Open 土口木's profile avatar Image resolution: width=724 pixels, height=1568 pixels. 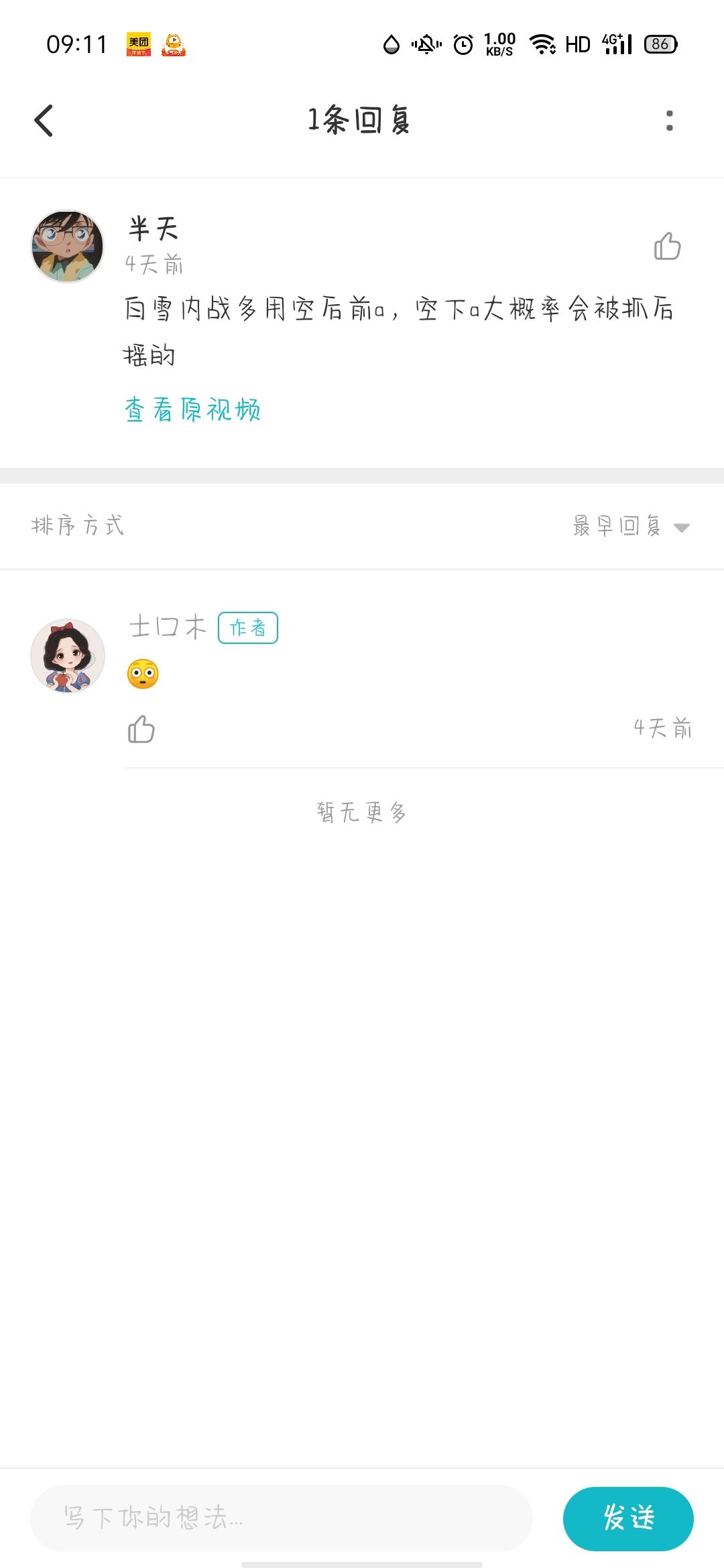(x=68, y=655)
